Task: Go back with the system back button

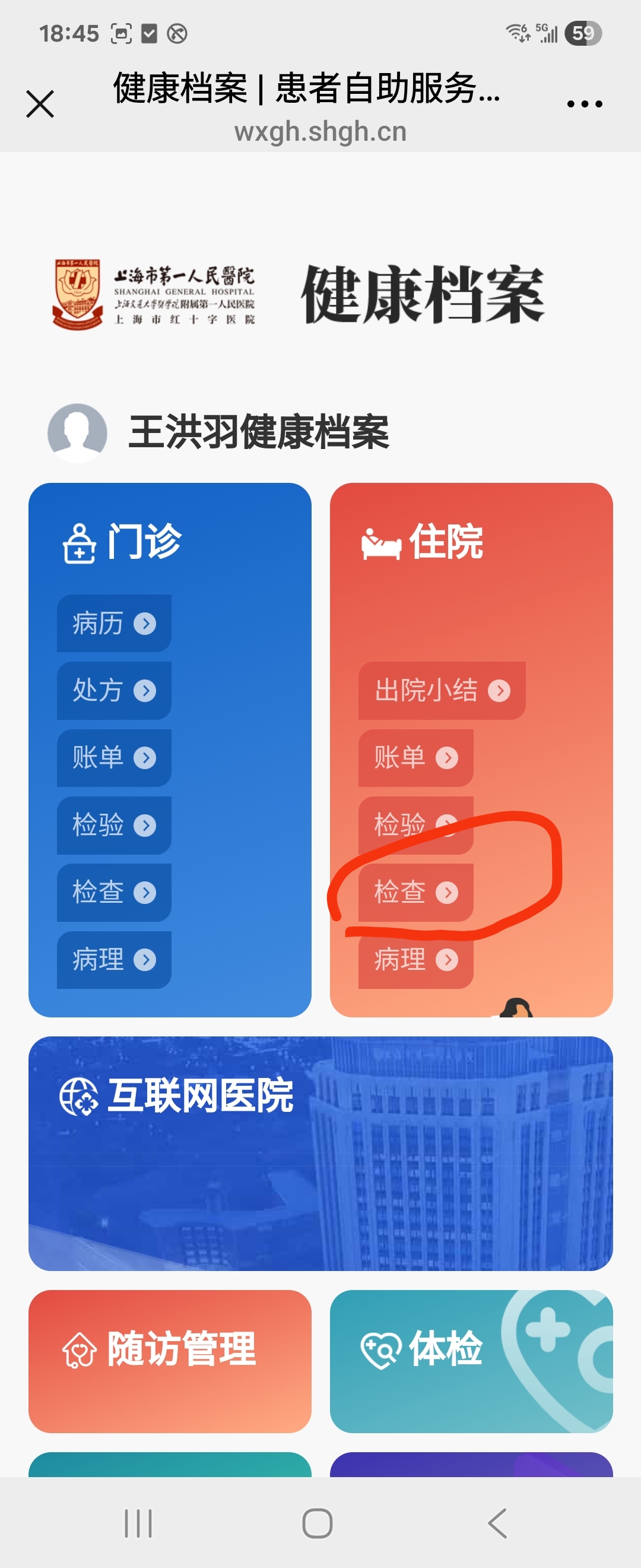Action: click(497, 1523)
